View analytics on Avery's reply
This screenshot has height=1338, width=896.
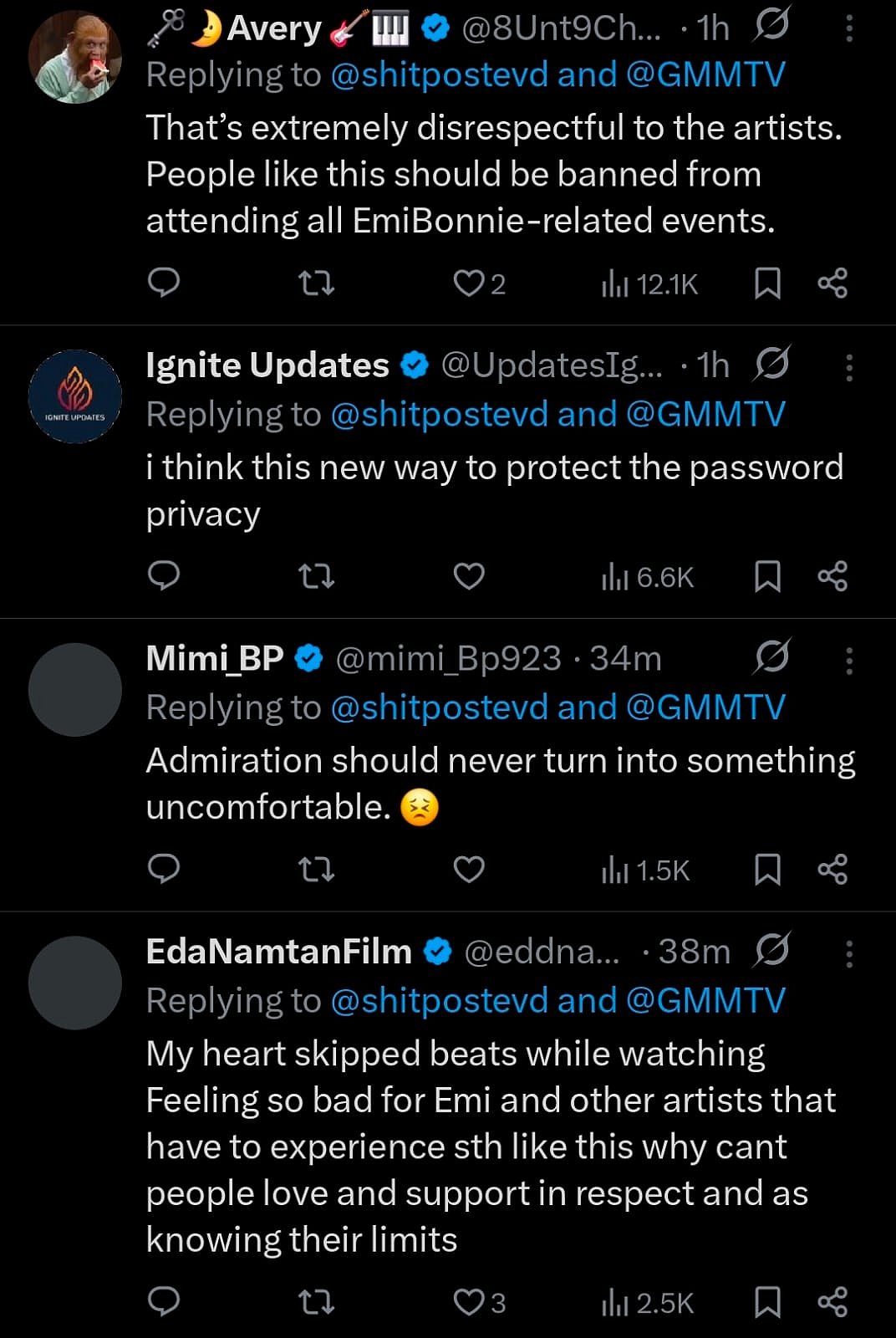point(649,284)
